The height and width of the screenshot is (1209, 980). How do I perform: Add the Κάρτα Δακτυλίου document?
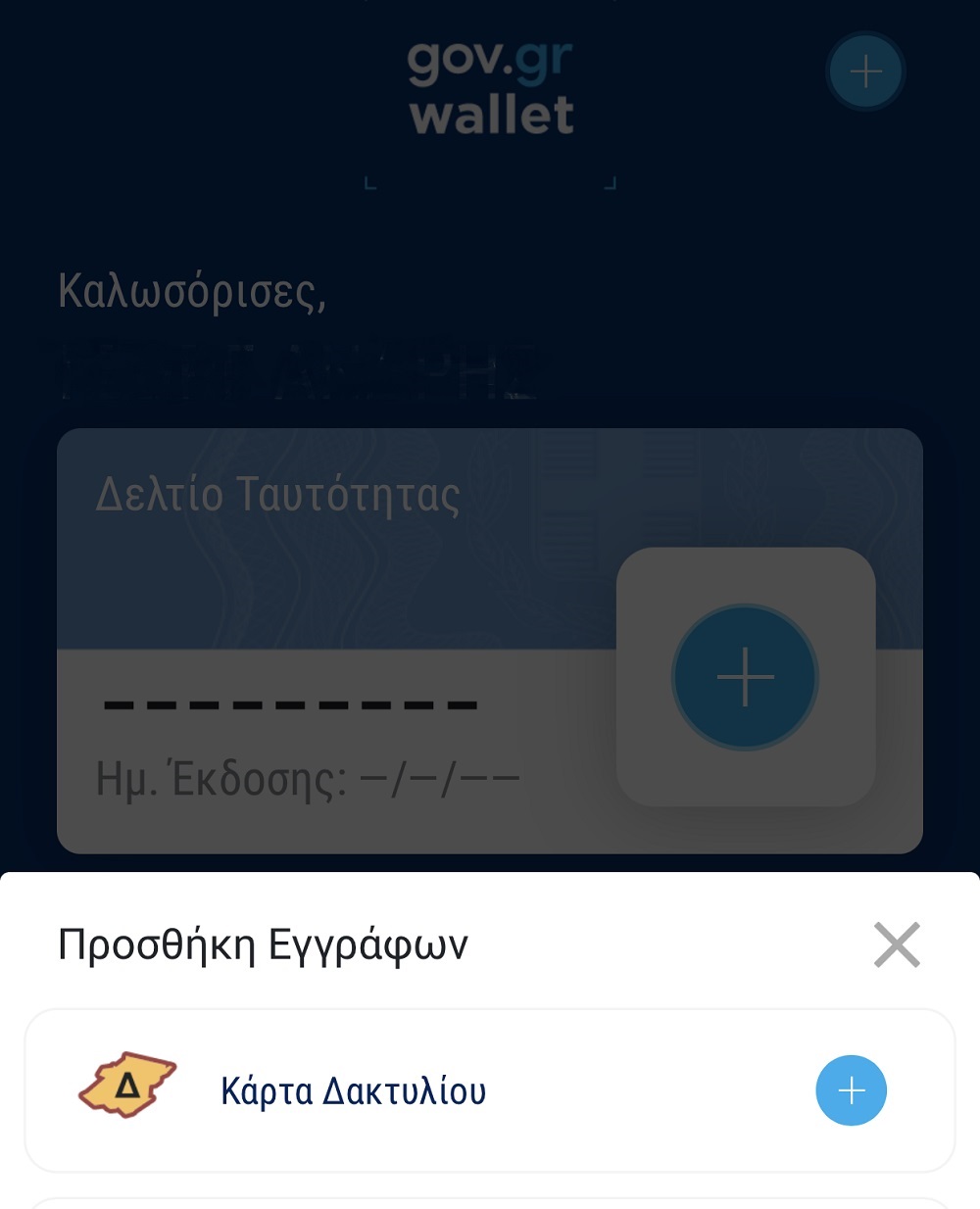click(x=851, y=1090)
